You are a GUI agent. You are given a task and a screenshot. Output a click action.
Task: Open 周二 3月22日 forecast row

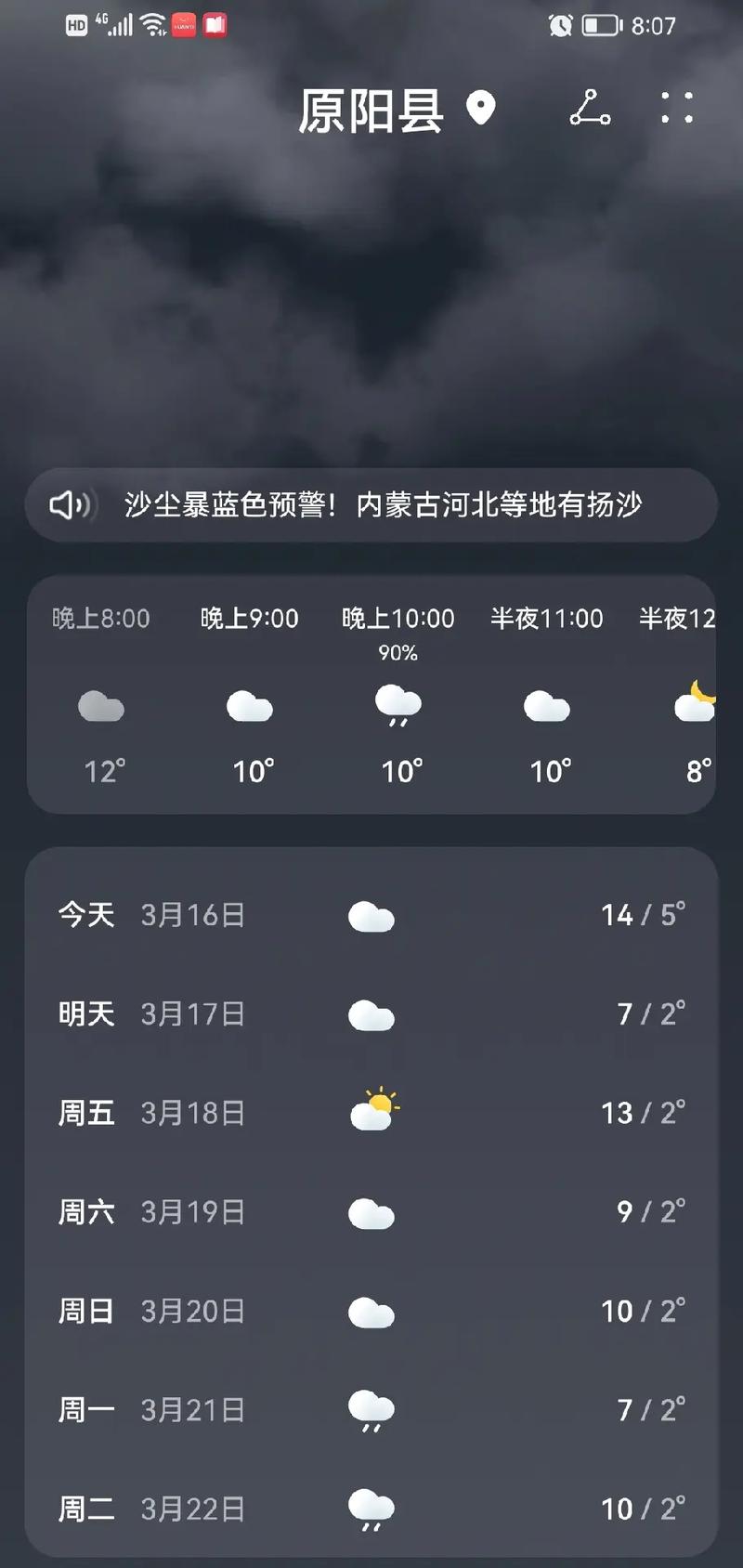(371, 1509)
